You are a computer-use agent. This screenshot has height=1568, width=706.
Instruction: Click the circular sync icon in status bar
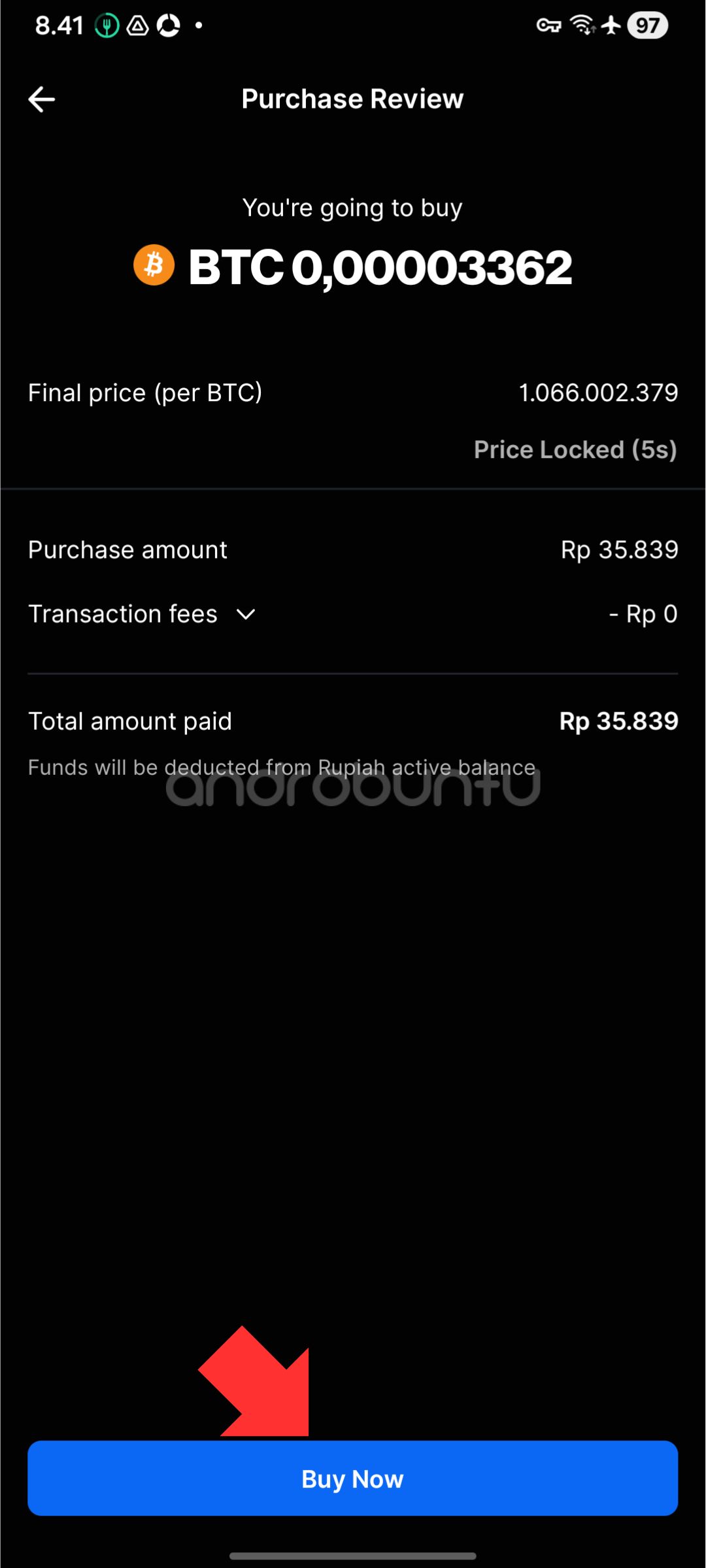click(x=168, y=25)
